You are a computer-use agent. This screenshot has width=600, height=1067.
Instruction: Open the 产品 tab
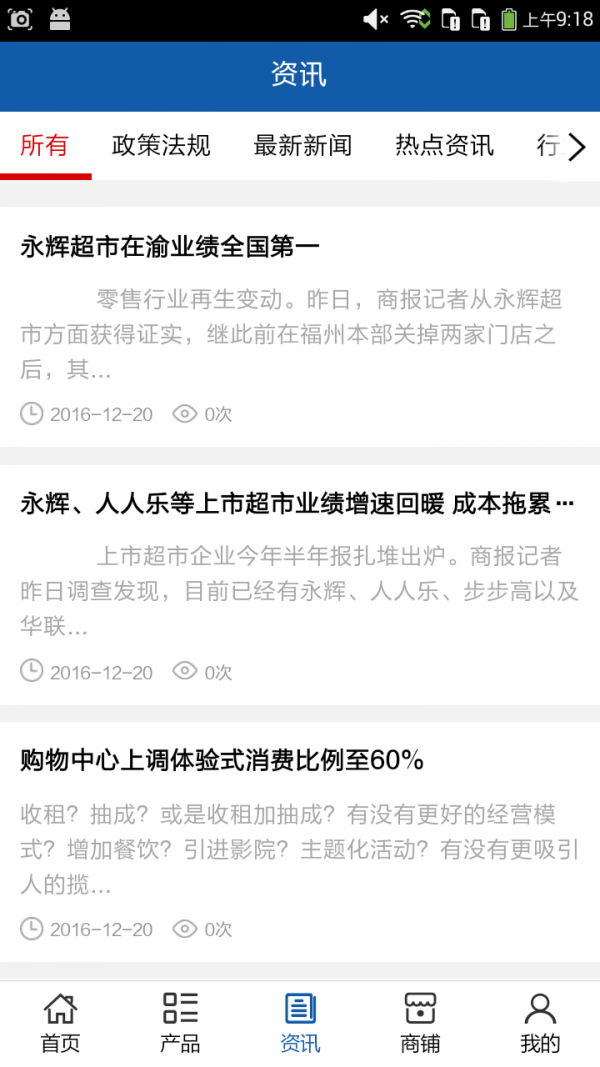click(180, 1022)
